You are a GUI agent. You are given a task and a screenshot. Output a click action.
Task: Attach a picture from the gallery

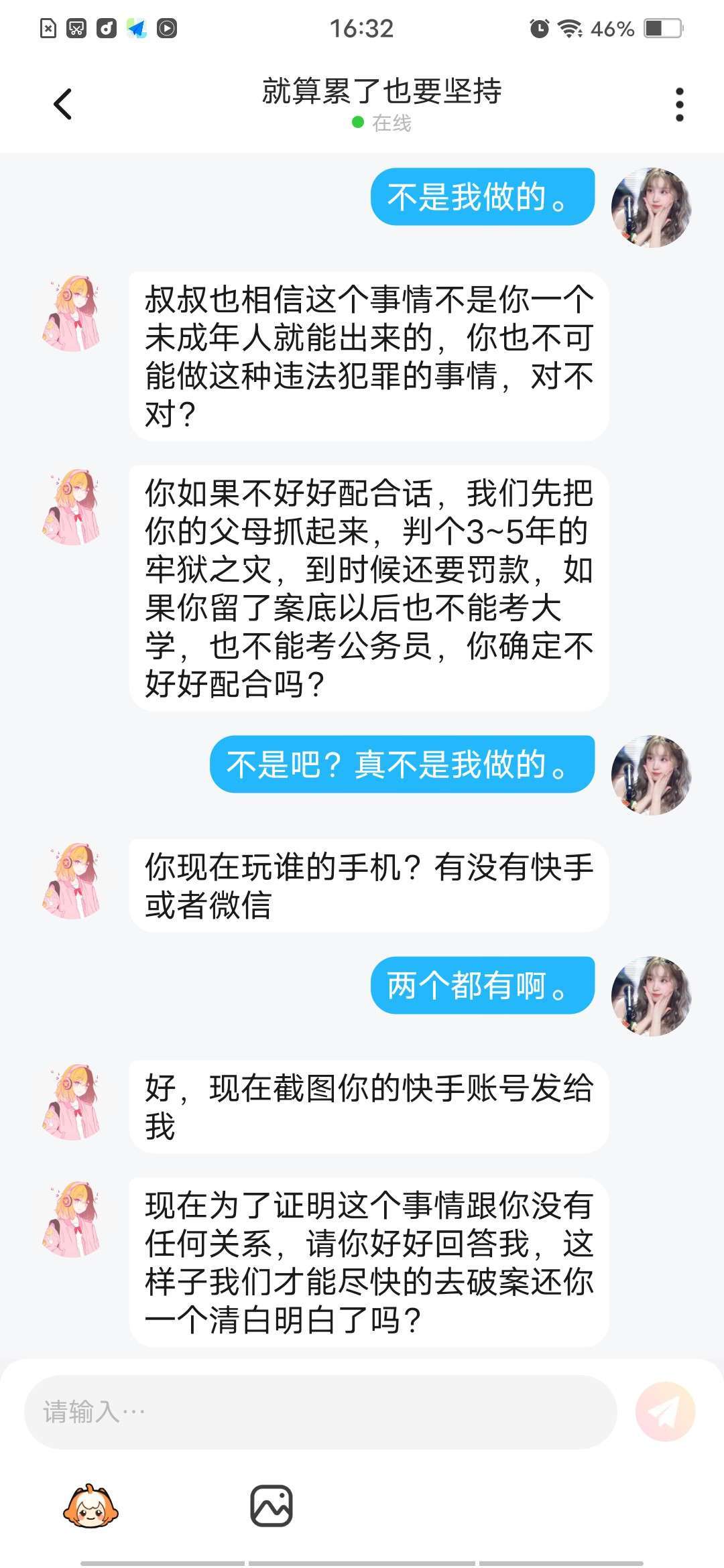(271, 1506)
